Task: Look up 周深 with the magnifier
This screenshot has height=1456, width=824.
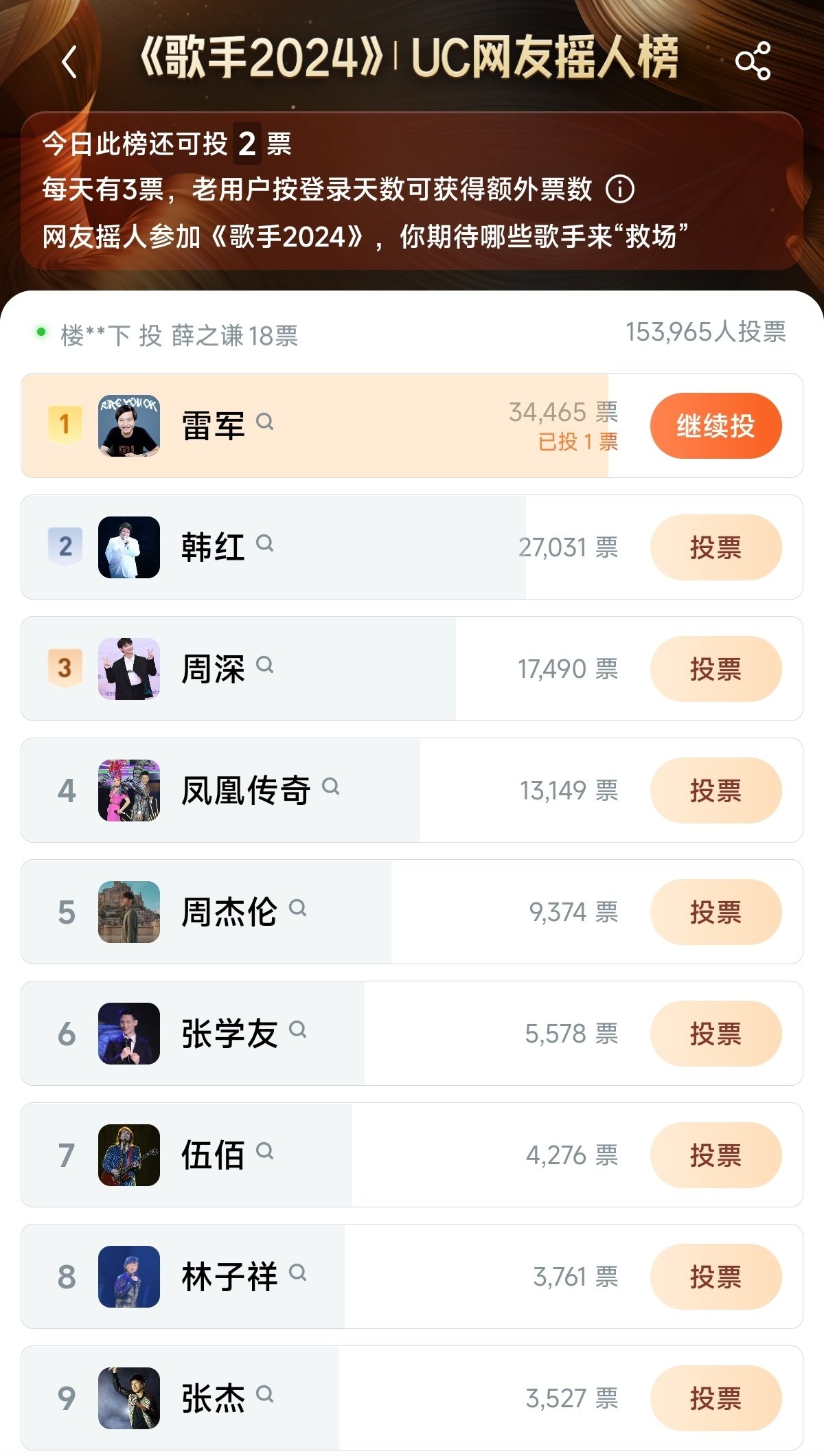Action: [264, 665]
